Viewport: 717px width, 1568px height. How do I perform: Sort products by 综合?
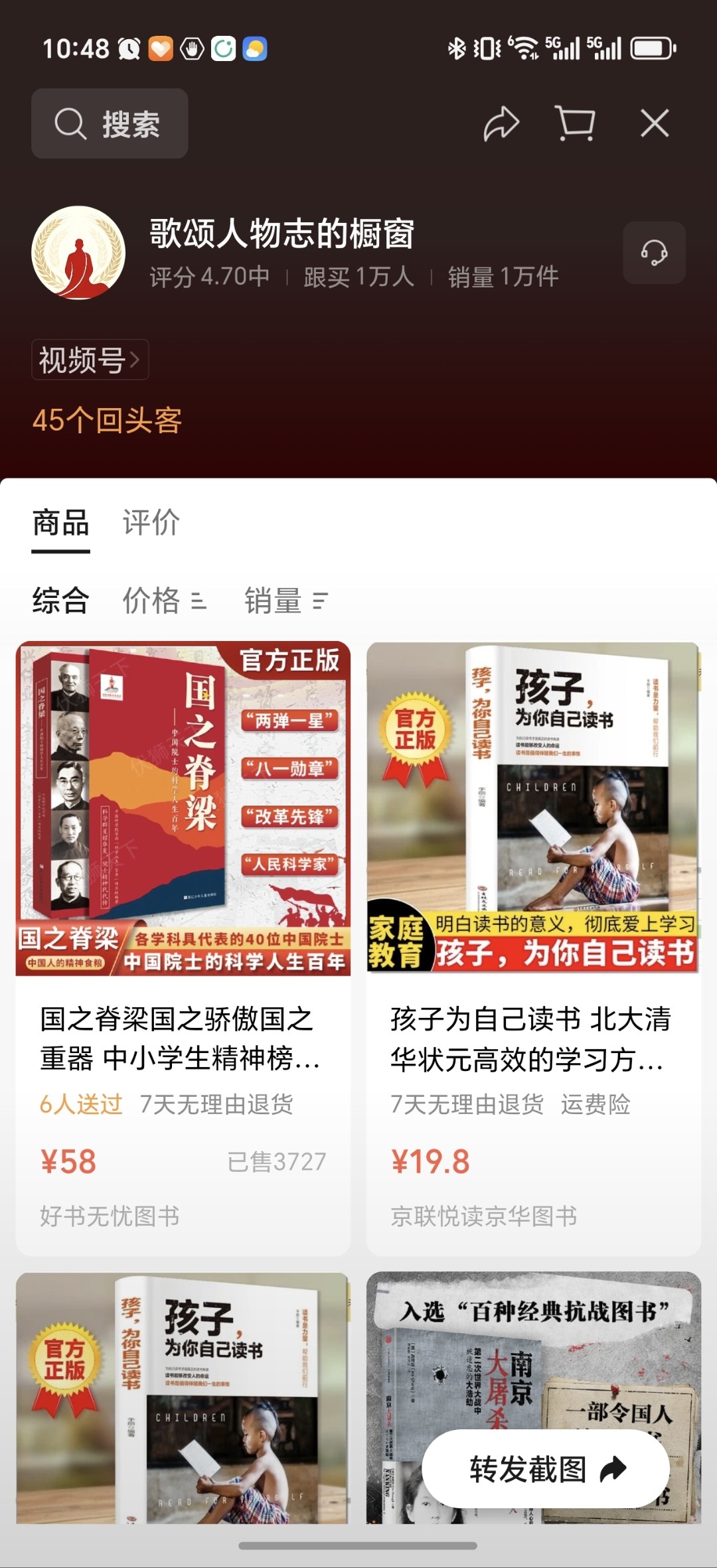coord(60,601)
